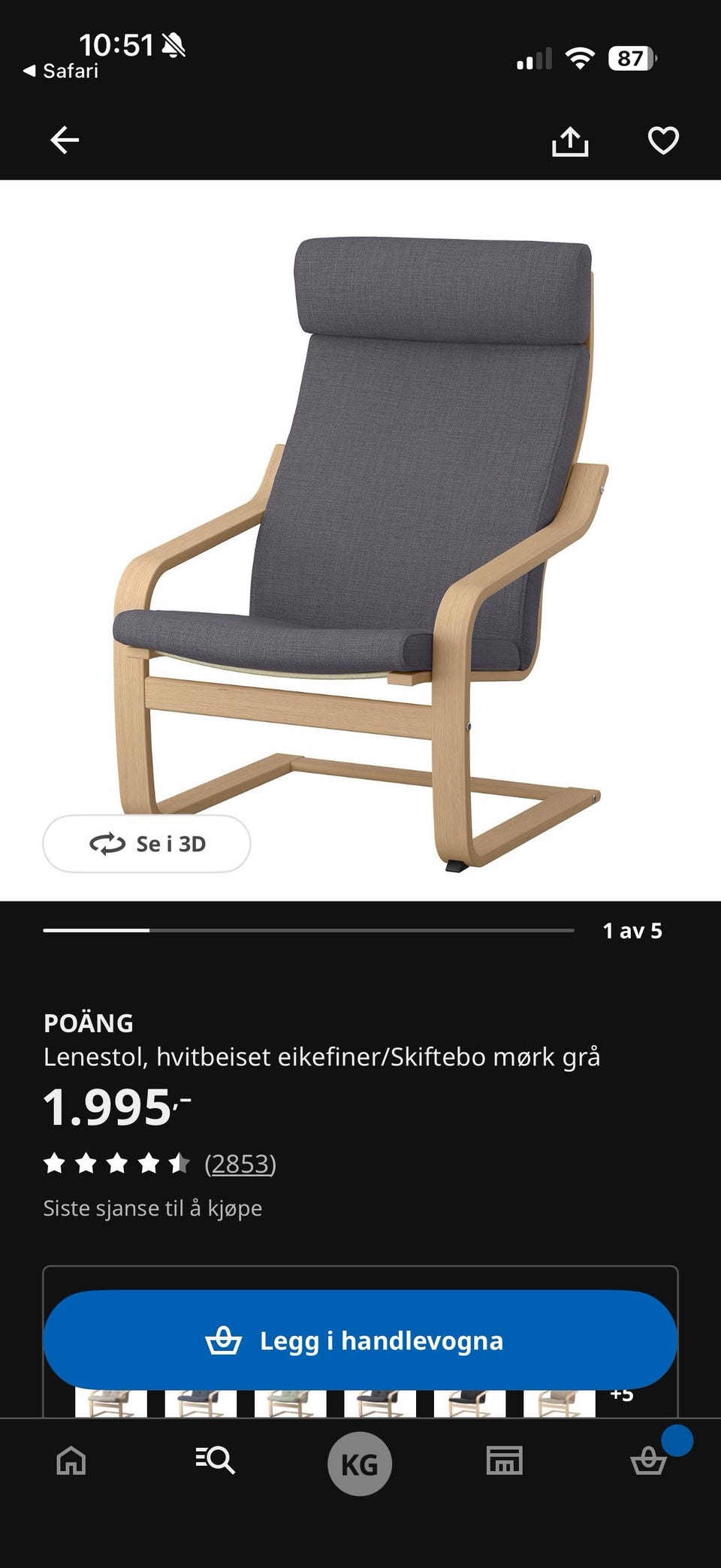Go back to the previous screen
Image resolution: width=721 pixels, height=1568 pixels.
click(x=64, y=140)
